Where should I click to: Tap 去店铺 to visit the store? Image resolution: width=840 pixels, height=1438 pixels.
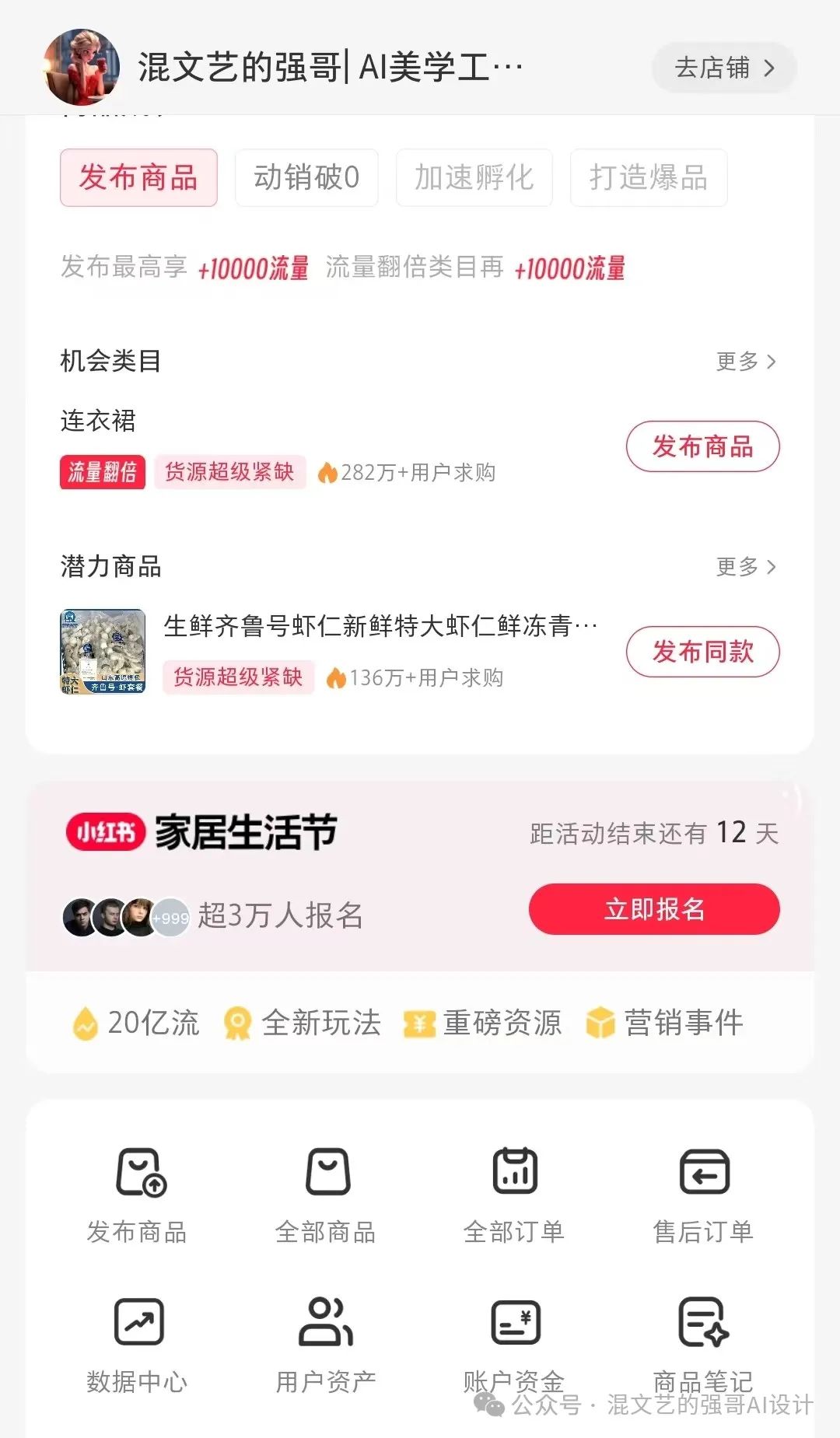pyautogui.click(x=723, y=68)
